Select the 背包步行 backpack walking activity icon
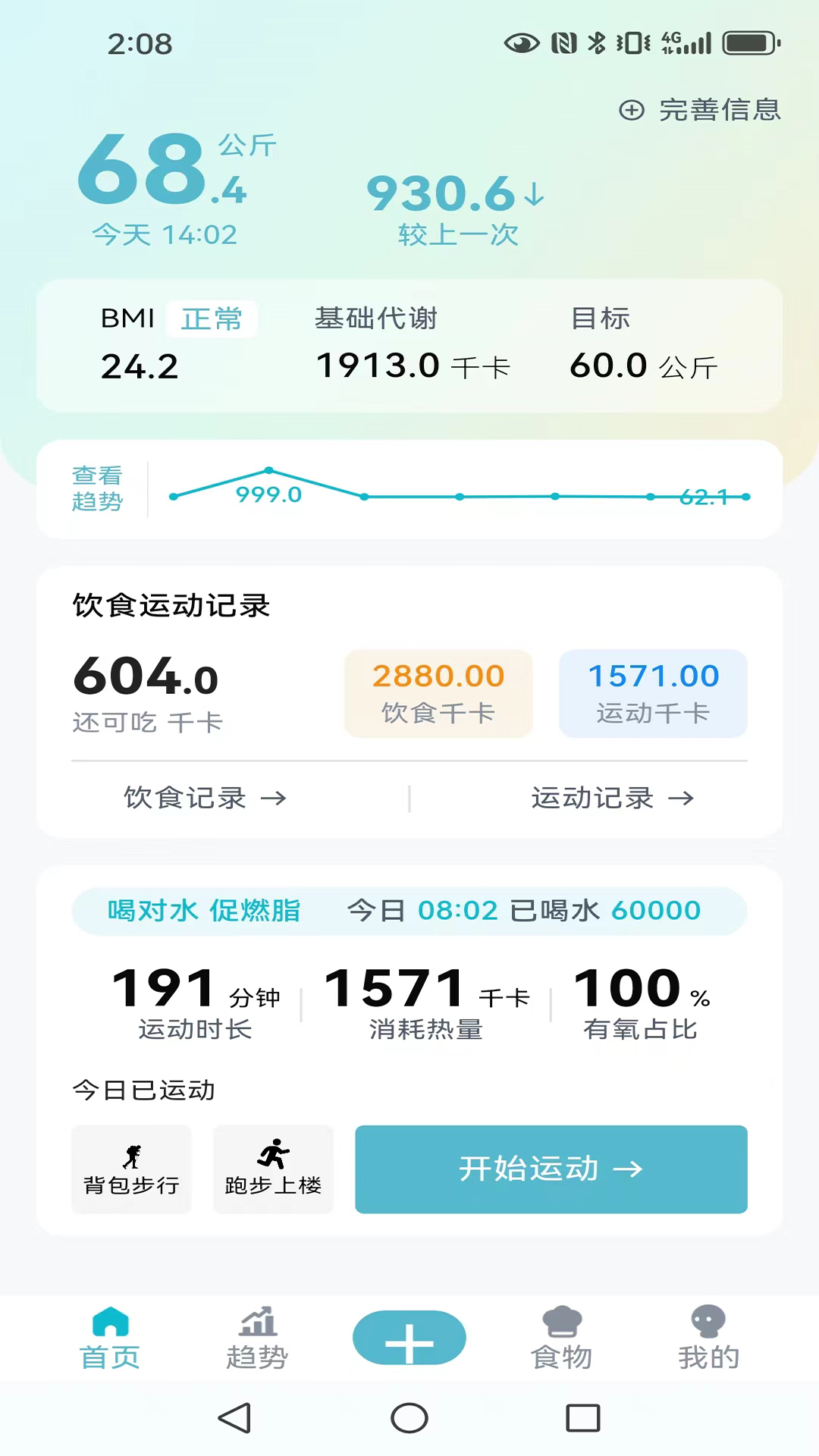 [x=131, y=1169]
